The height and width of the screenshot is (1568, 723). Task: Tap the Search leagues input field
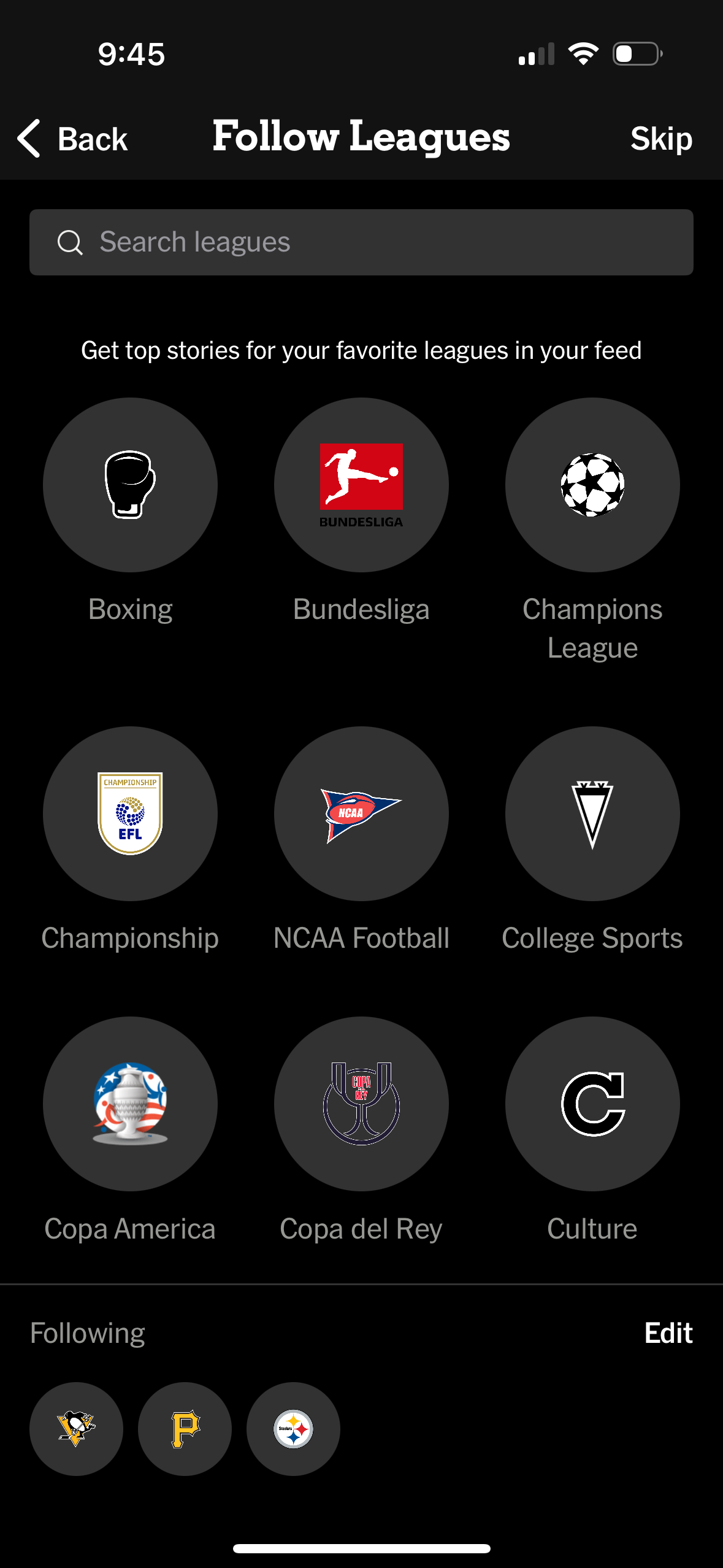tap(361, 242)
